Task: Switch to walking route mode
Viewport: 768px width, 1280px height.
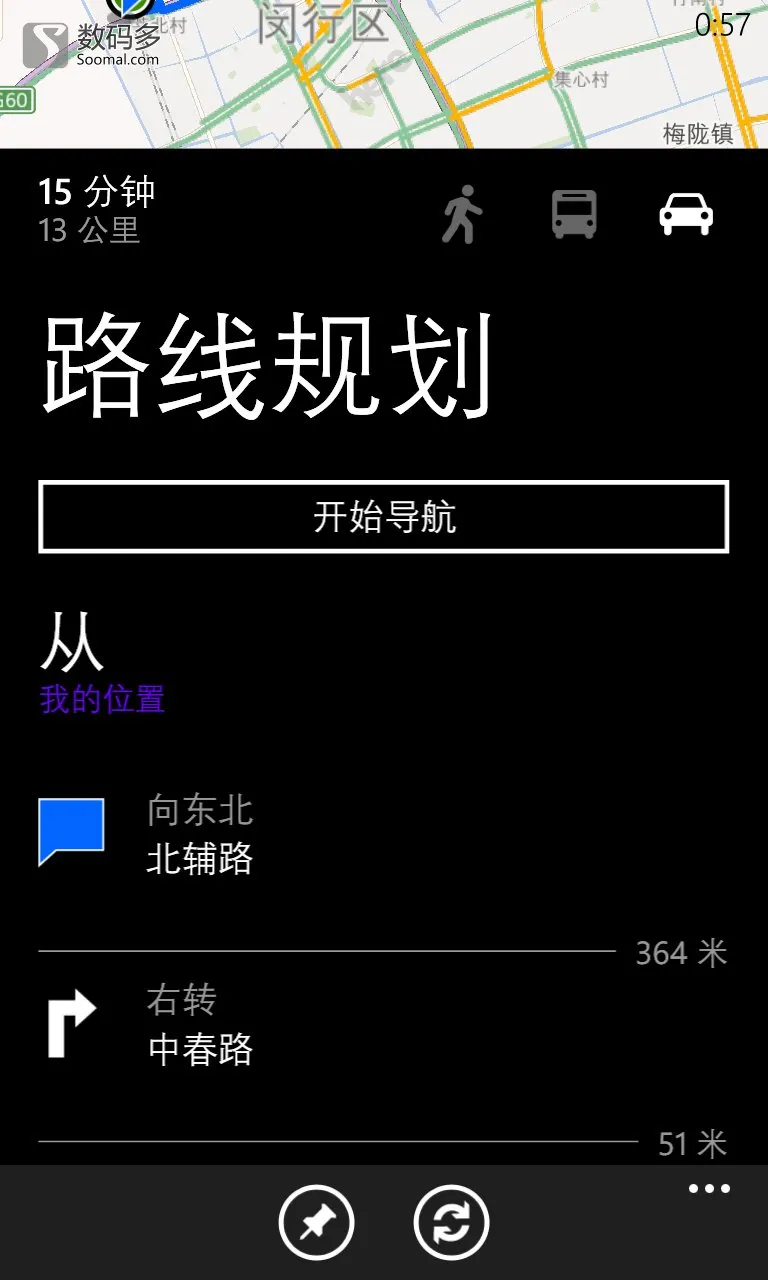Action: tap(462, 214)
